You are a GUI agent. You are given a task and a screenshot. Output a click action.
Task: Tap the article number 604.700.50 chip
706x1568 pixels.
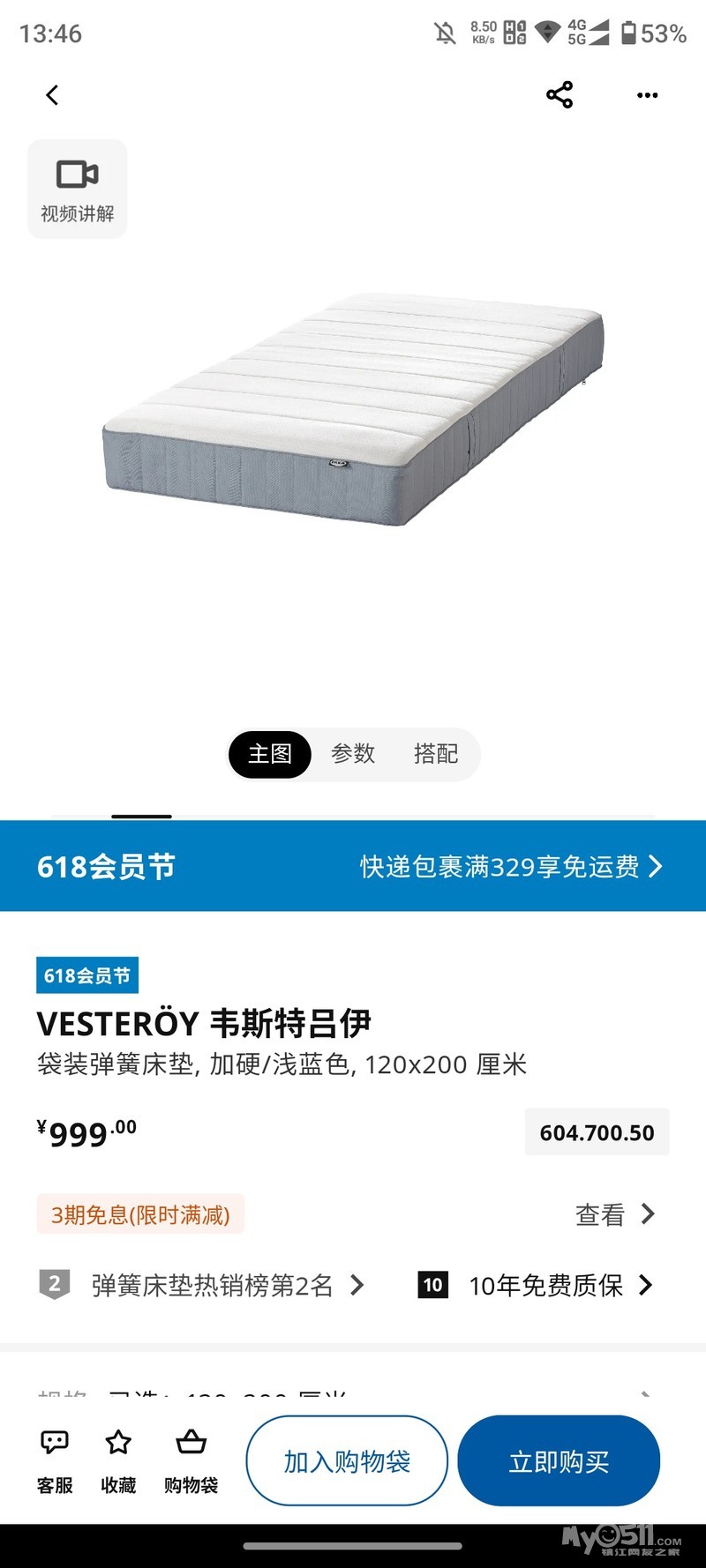(597, 1132)
